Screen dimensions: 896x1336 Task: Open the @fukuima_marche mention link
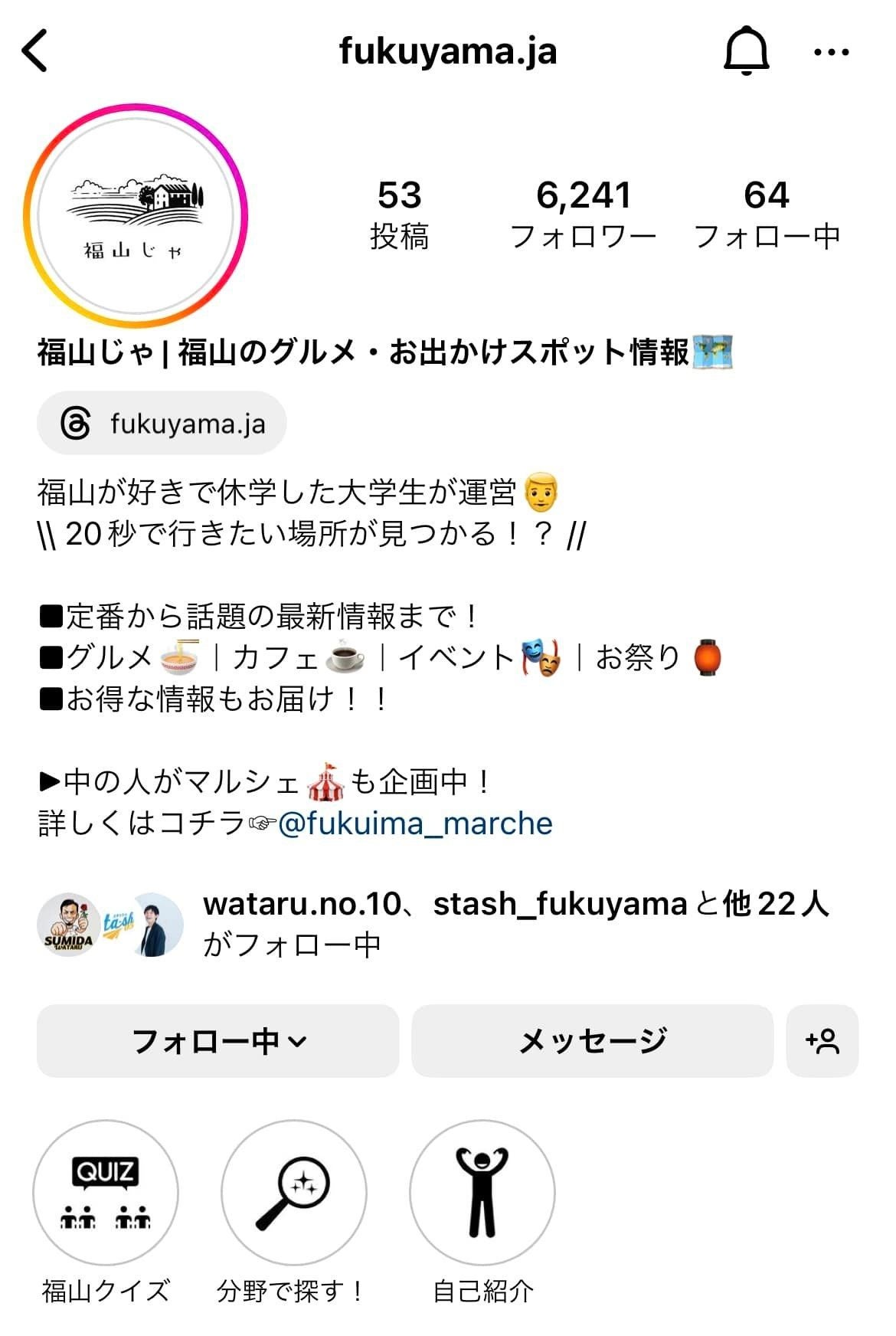pyautogui.click(x=415, y=824)
